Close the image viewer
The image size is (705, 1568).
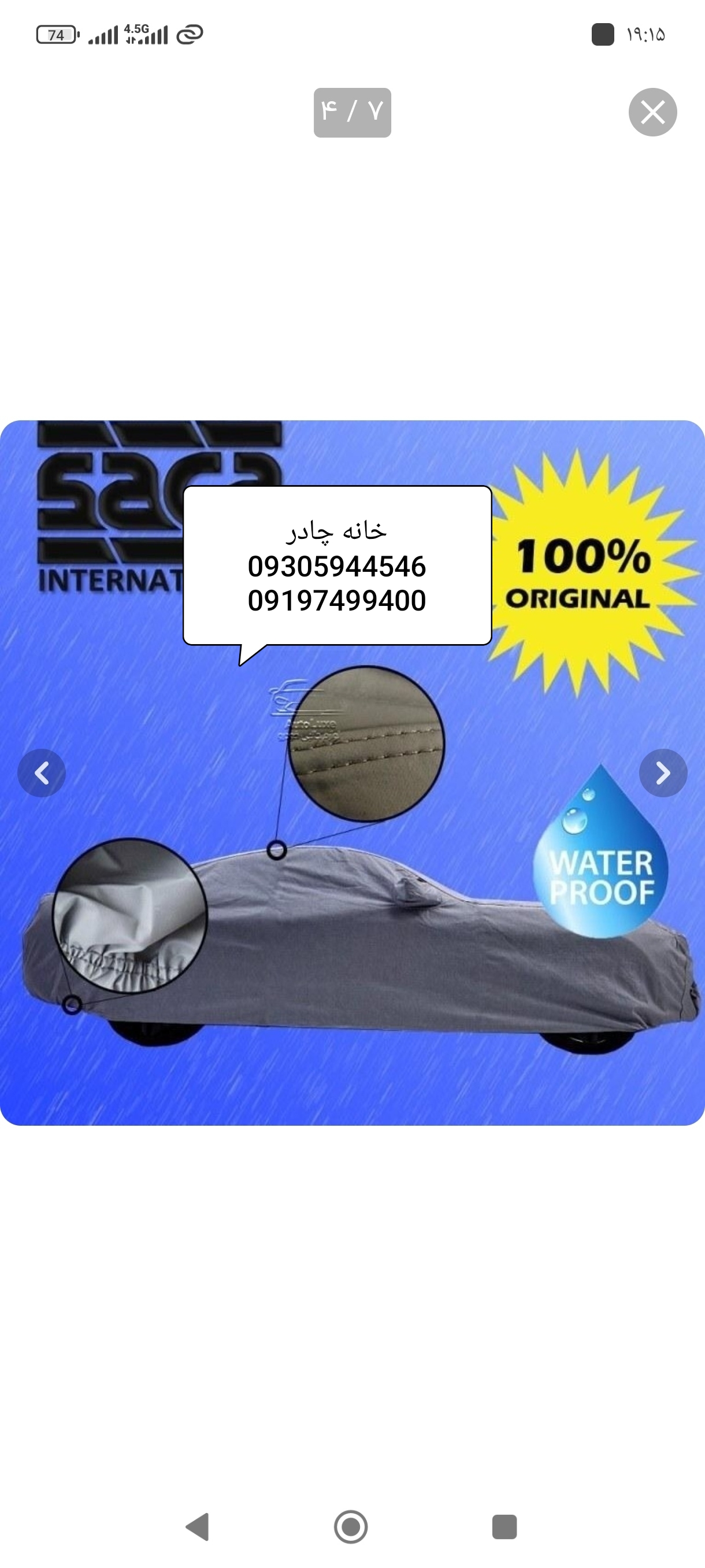pos(652,112)
